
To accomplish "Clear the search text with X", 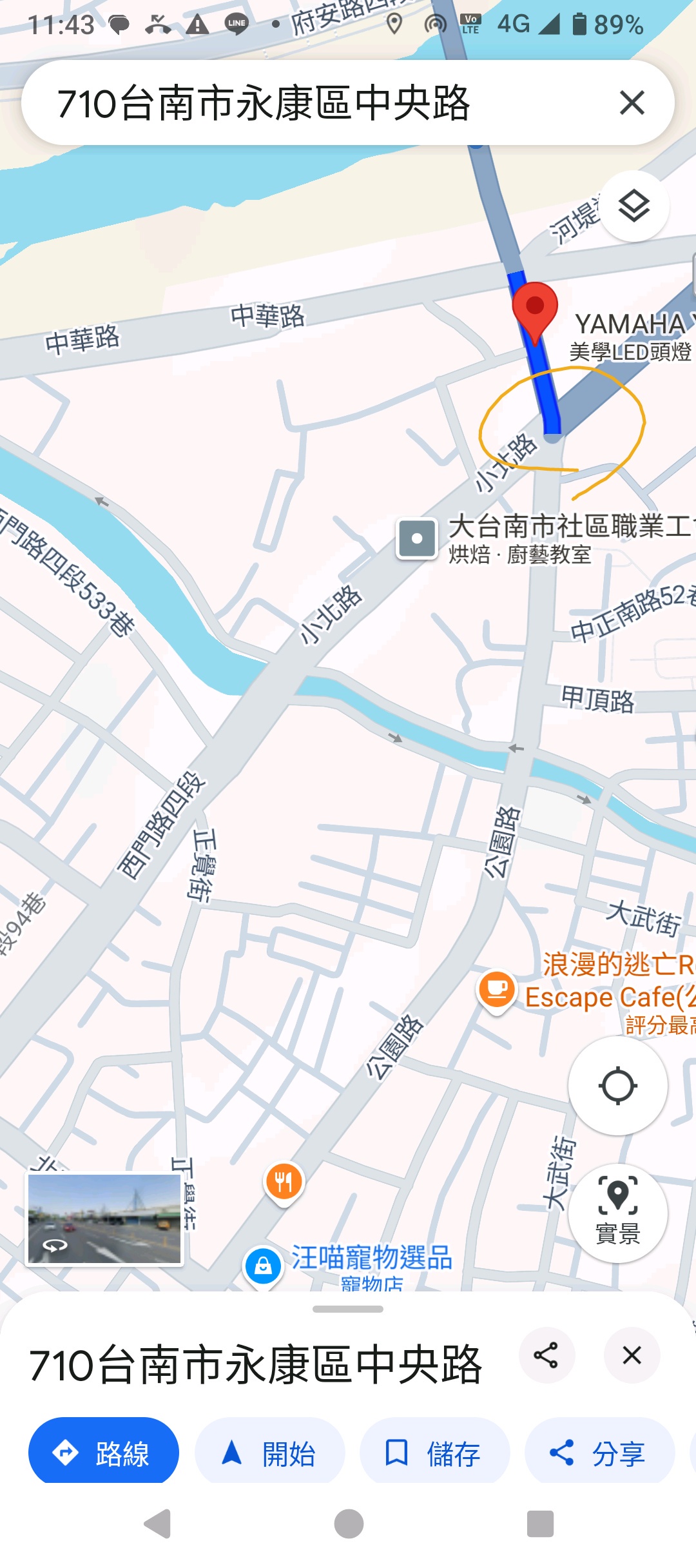I will coord(632,103).
